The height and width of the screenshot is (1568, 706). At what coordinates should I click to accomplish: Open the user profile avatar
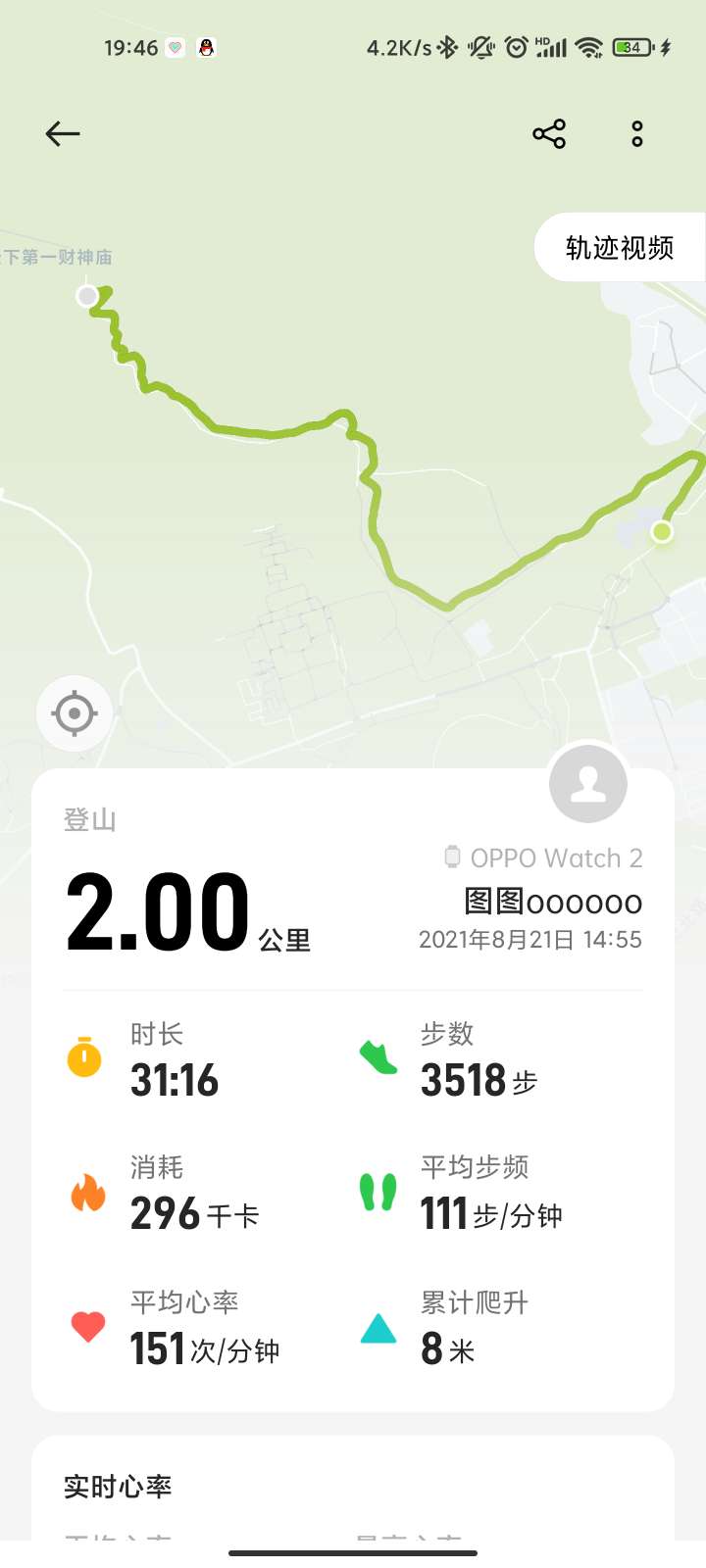click(588, 784)
